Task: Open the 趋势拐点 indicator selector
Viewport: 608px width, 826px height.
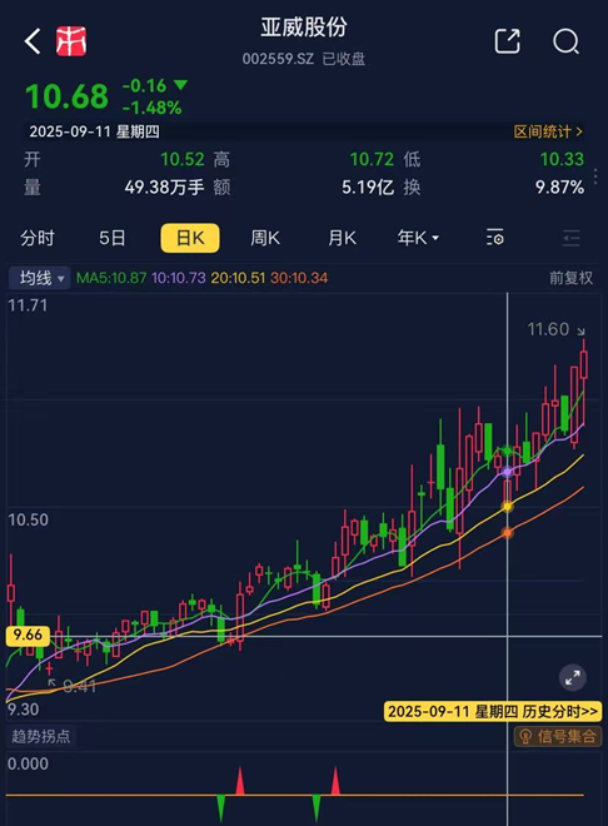Action: (x=41, y=737)
